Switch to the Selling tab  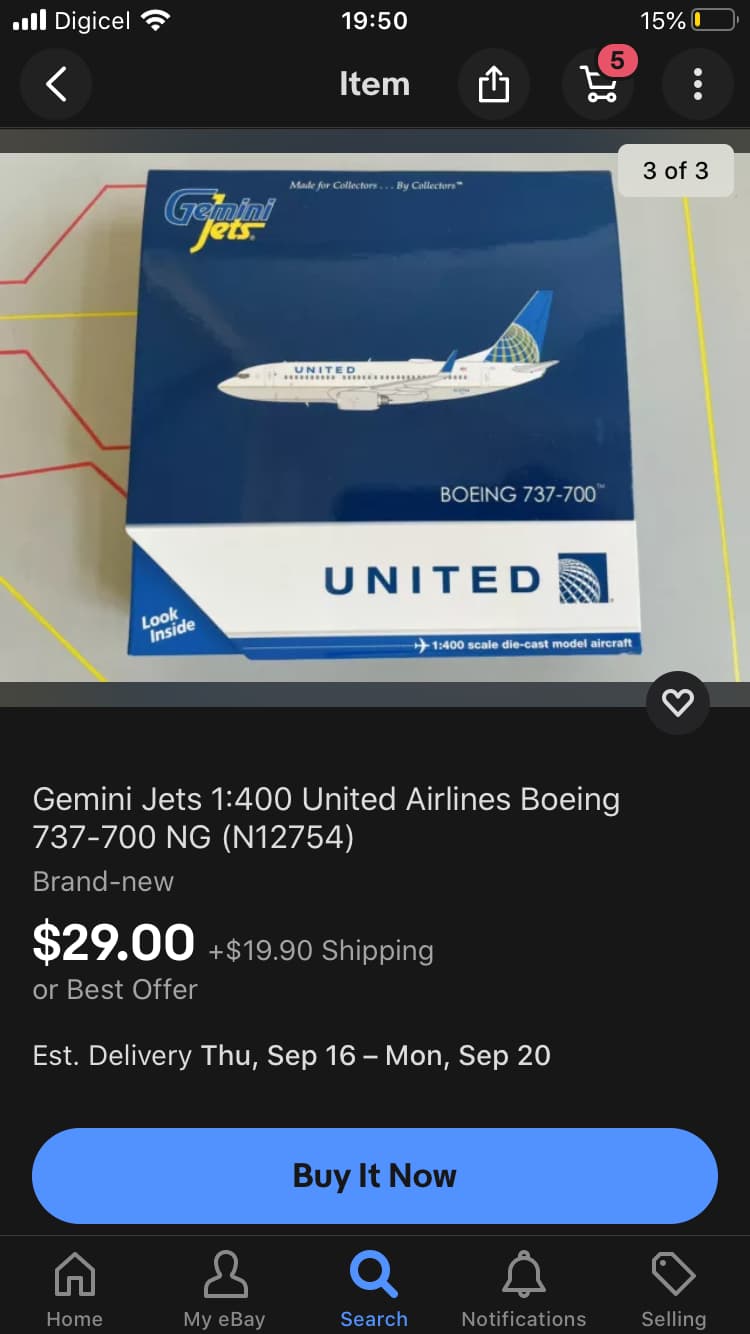click(x=673, y=1289)
